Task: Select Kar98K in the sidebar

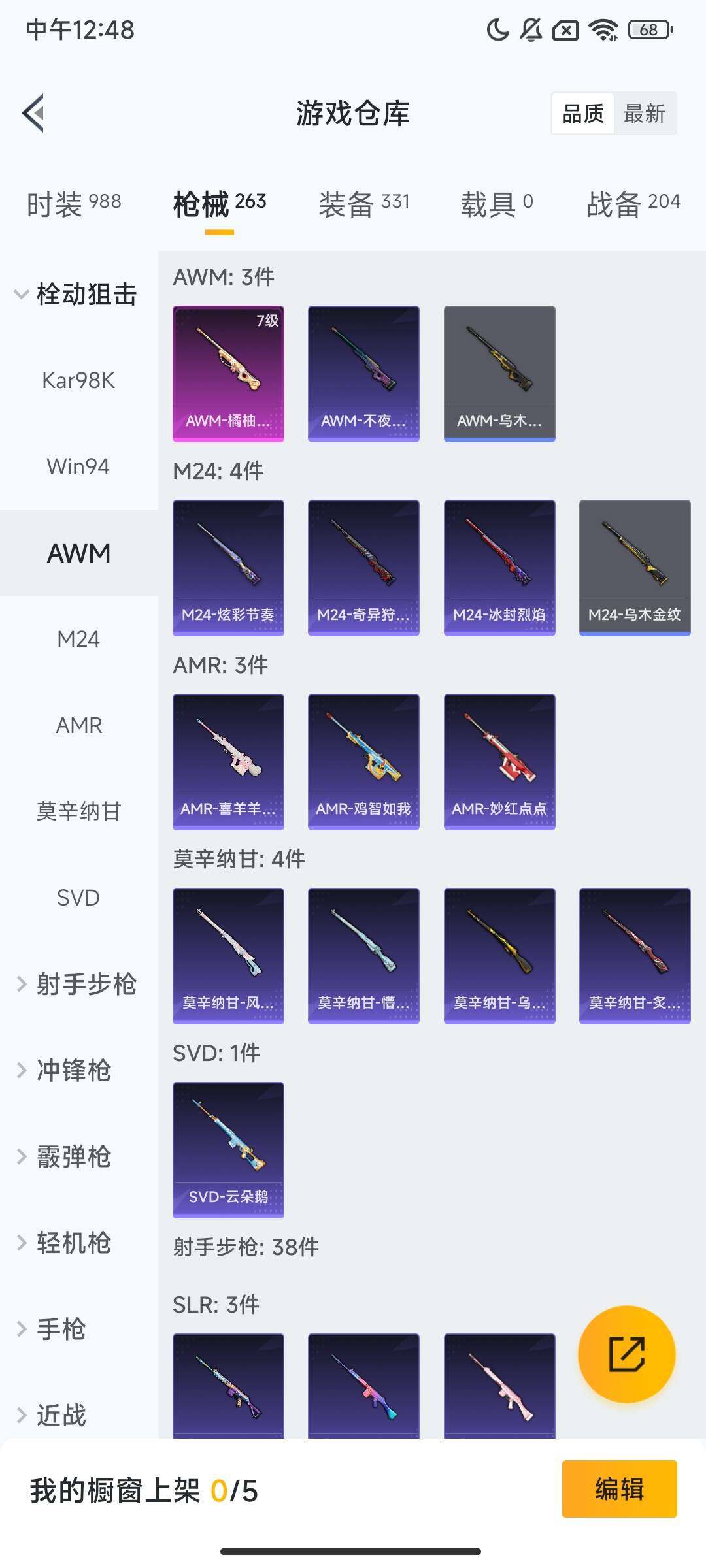Action: (x=78, y=380)
